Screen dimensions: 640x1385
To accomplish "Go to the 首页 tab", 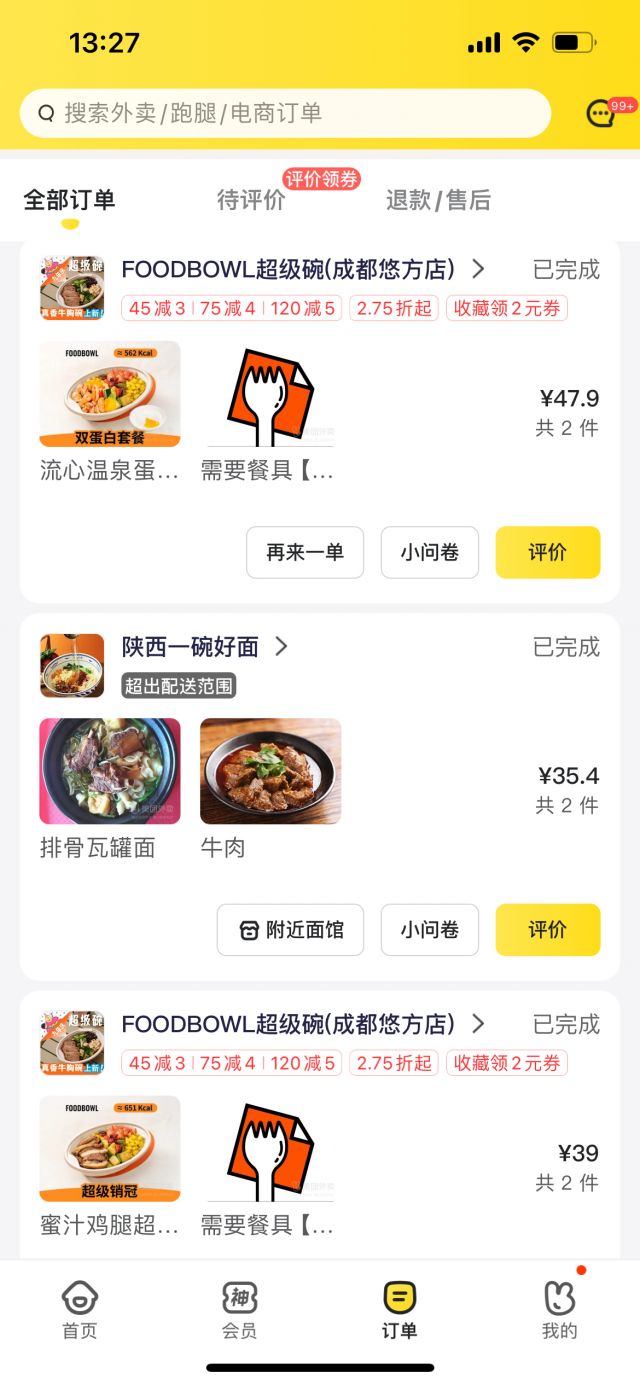I will [80, 1310].
